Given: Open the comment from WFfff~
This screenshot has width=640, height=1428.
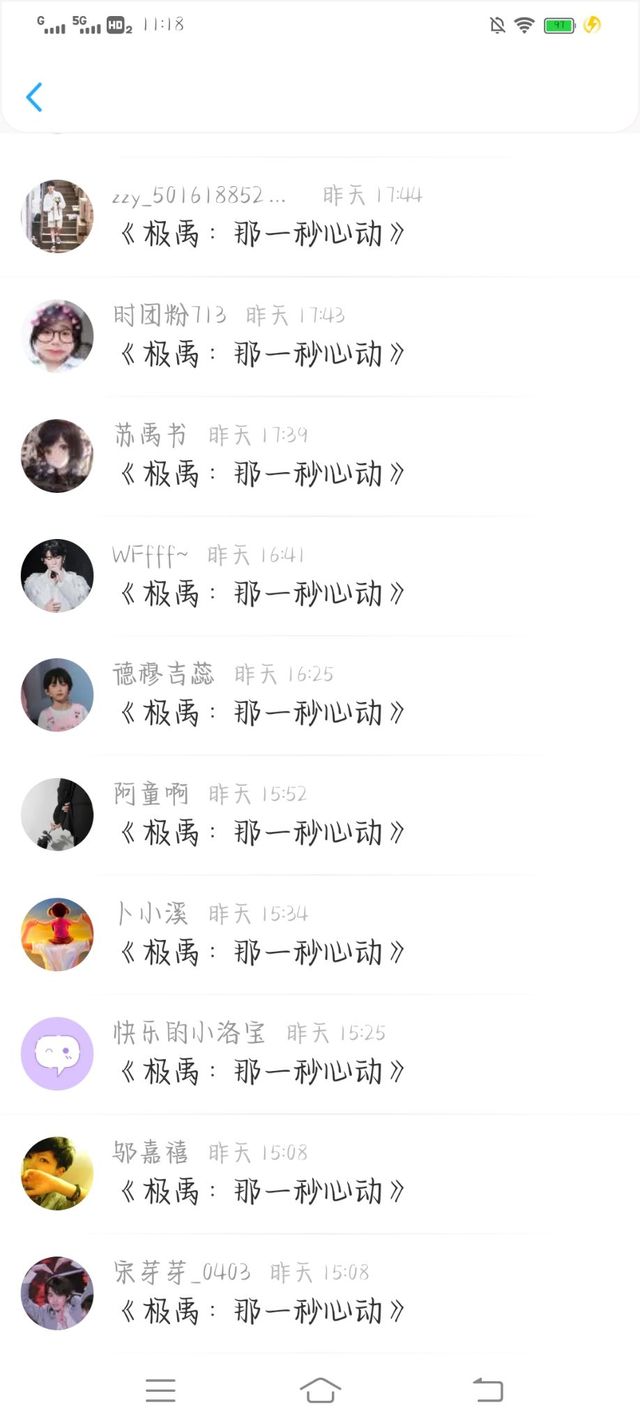Looking at the screenshot, I should pyautogui.click(x=262, y=593).
